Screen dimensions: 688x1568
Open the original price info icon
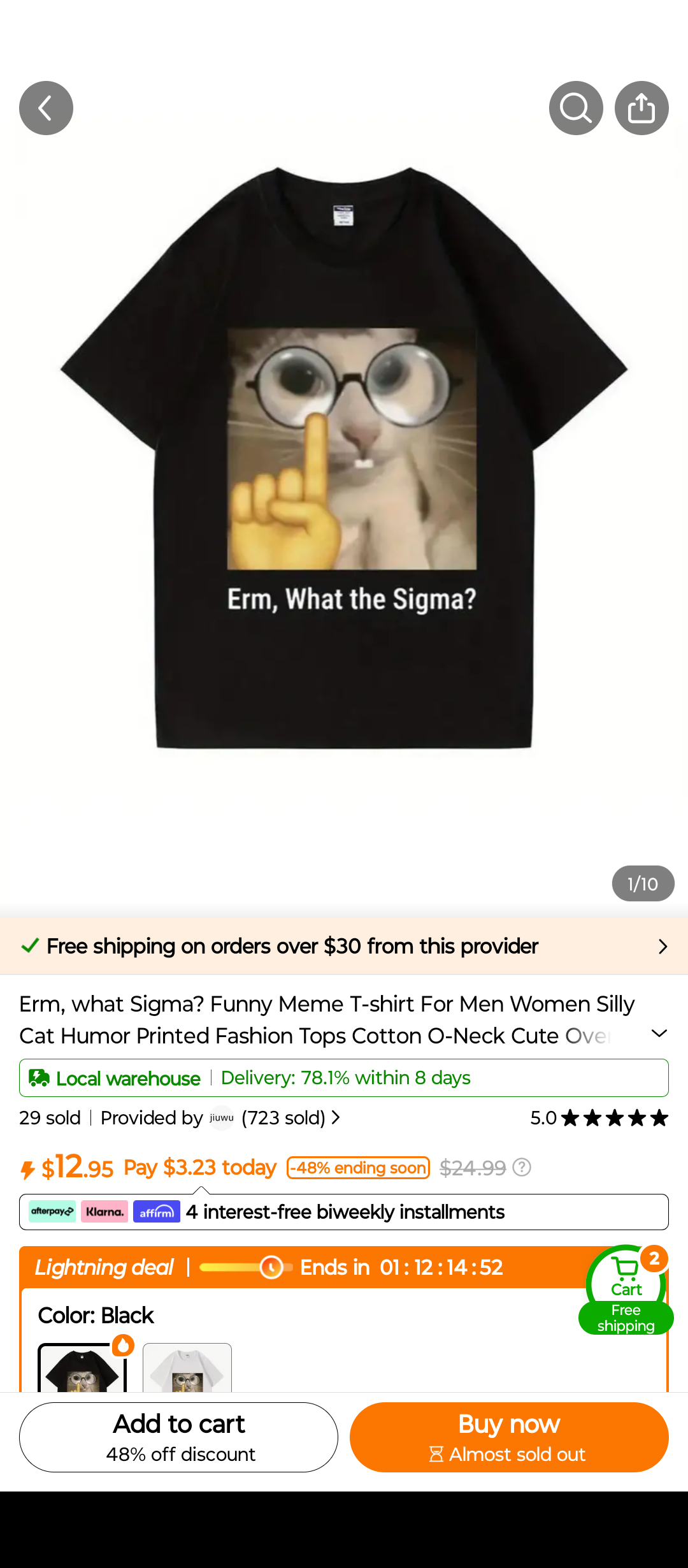click(x=522, y=1168)
